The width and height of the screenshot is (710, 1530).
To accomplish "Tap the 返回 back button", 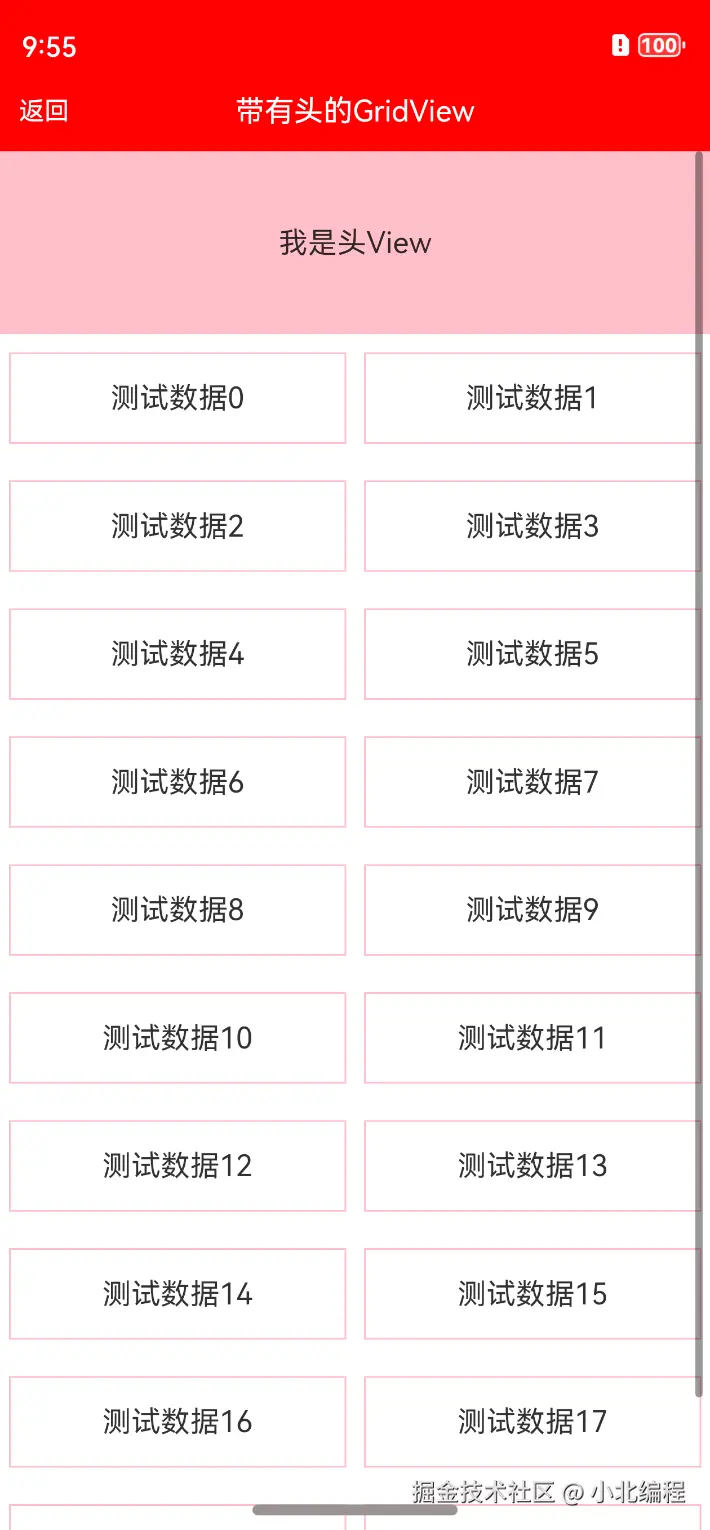I will [x=44, y=110].
